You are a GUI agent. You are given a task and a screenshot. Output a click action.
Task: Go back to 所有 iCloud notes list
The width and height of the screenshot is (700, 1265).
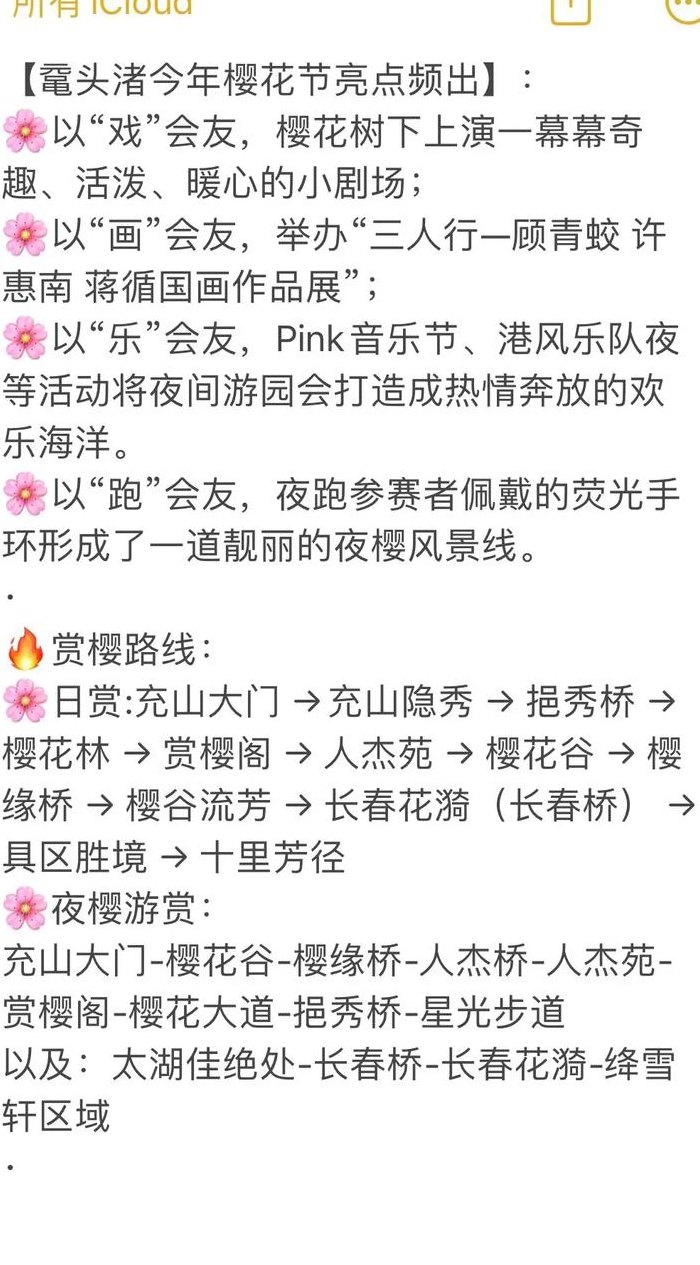100,7
